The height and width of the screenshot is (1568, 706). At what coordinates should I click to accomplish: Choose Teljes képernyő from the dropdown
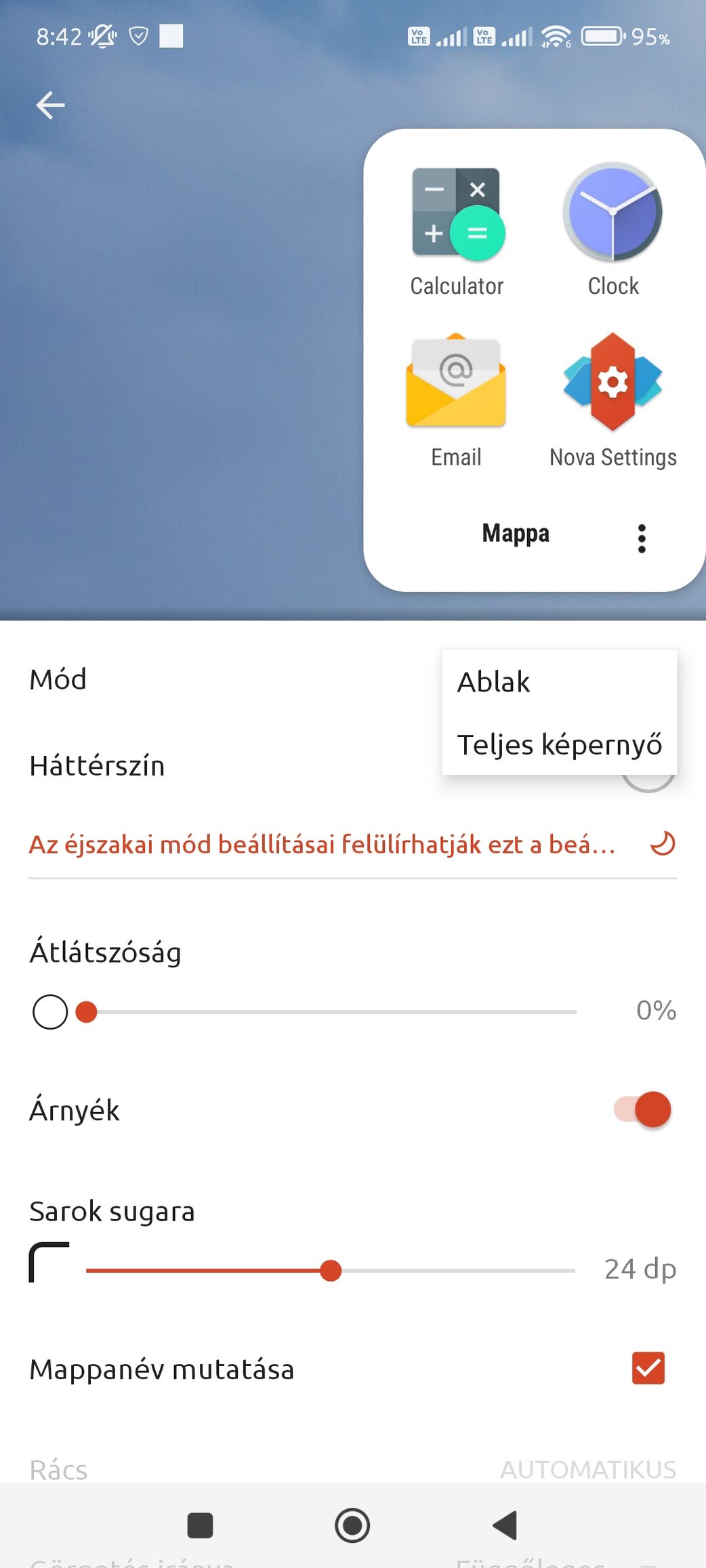click(x=560, y=744)
